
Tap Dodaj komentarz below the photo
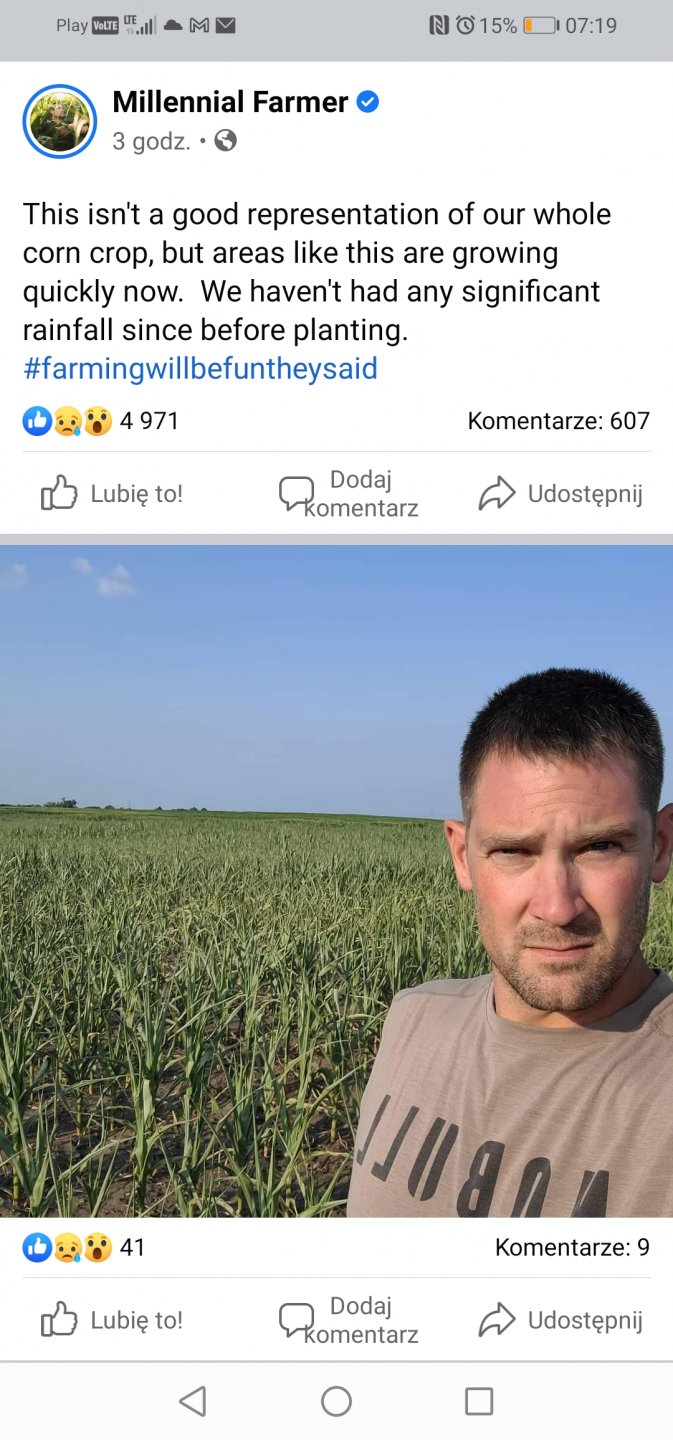348,1320
